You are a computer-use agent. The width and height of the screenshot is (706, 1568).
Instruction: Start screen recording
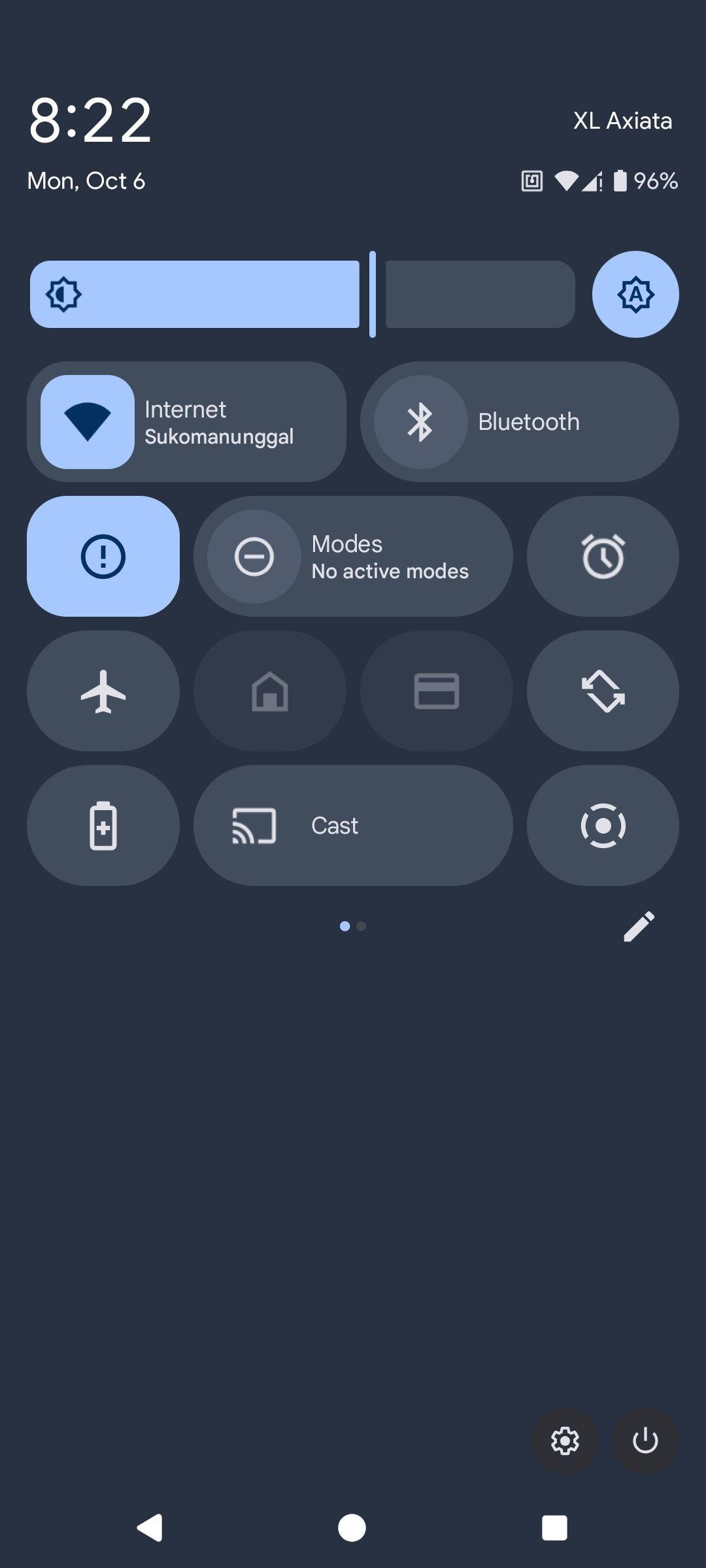coord(603,825)
